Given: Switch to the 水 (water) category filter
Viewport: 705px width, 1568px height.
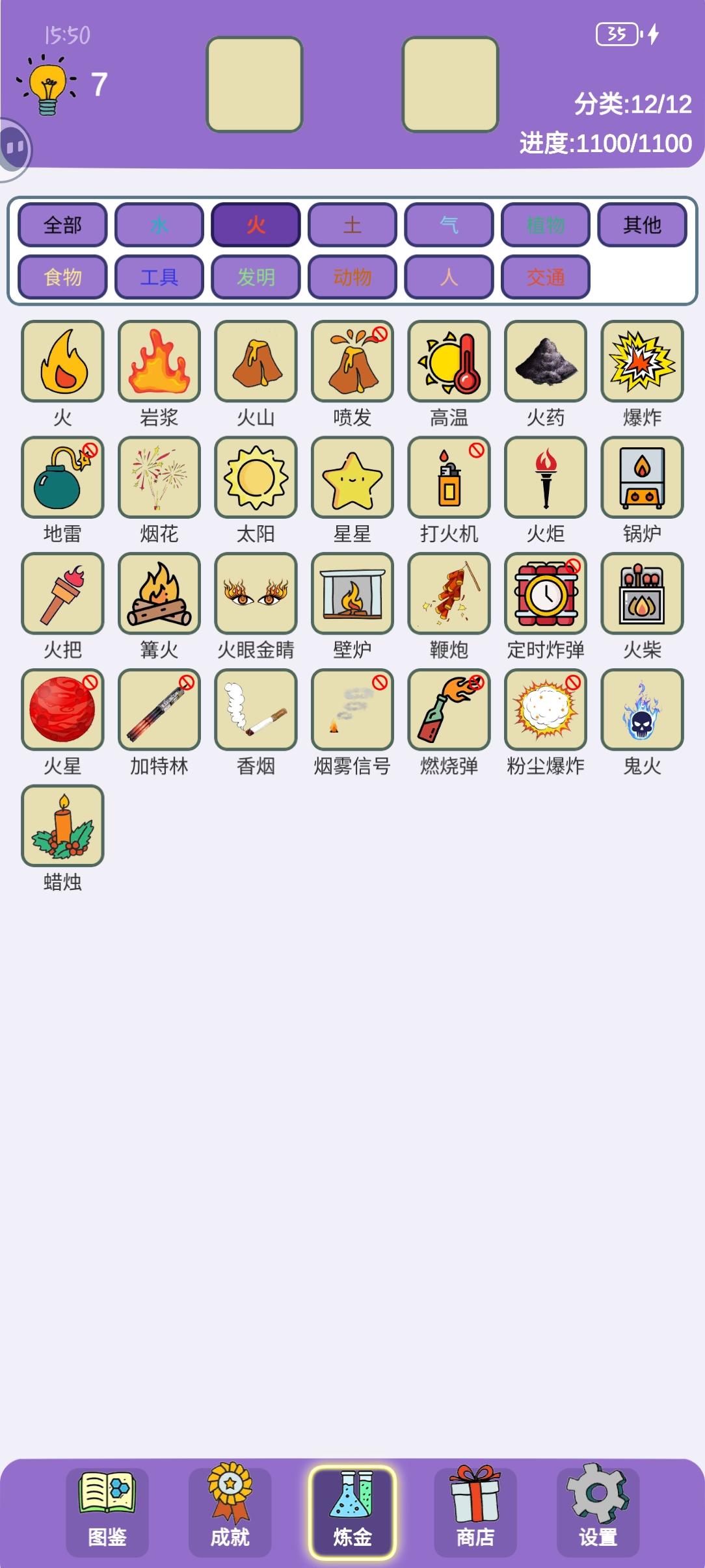Looking at the screenshot, I should tap(159, 225).
